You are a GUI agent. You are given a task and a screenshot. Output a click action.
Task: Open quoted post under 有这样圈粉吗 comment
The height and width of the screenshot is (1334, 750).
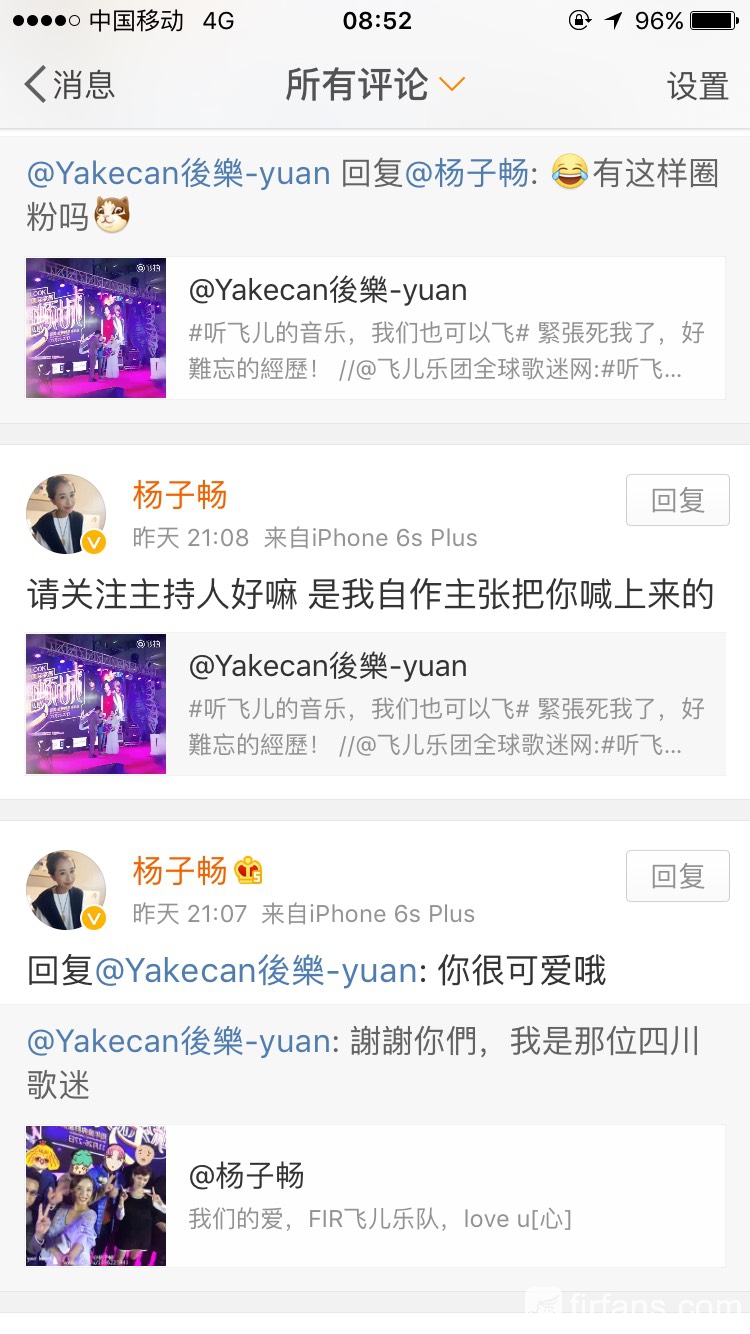coord(375,329)
